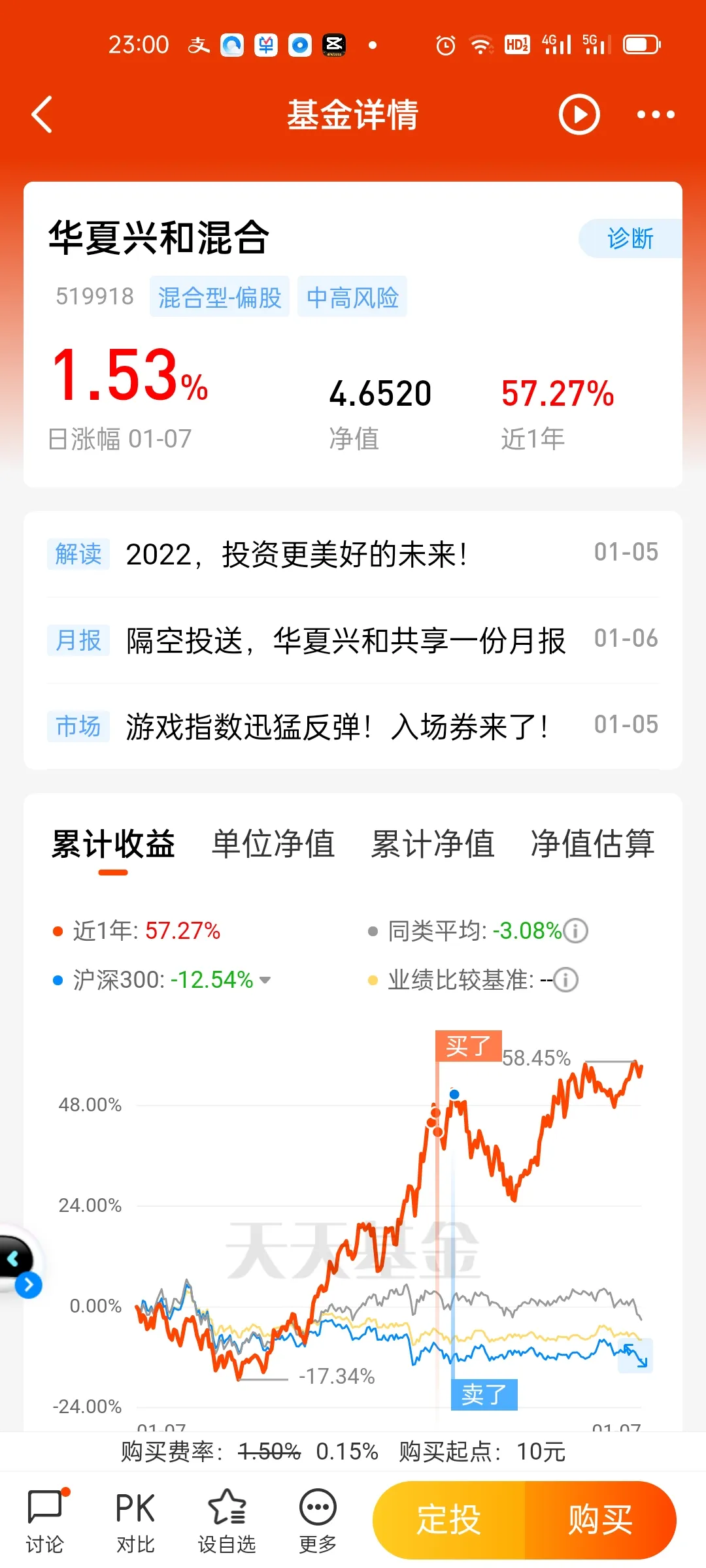This screenshot has width=706, height=1568.
Task: Open the 更多 options
Action: 318,1521
